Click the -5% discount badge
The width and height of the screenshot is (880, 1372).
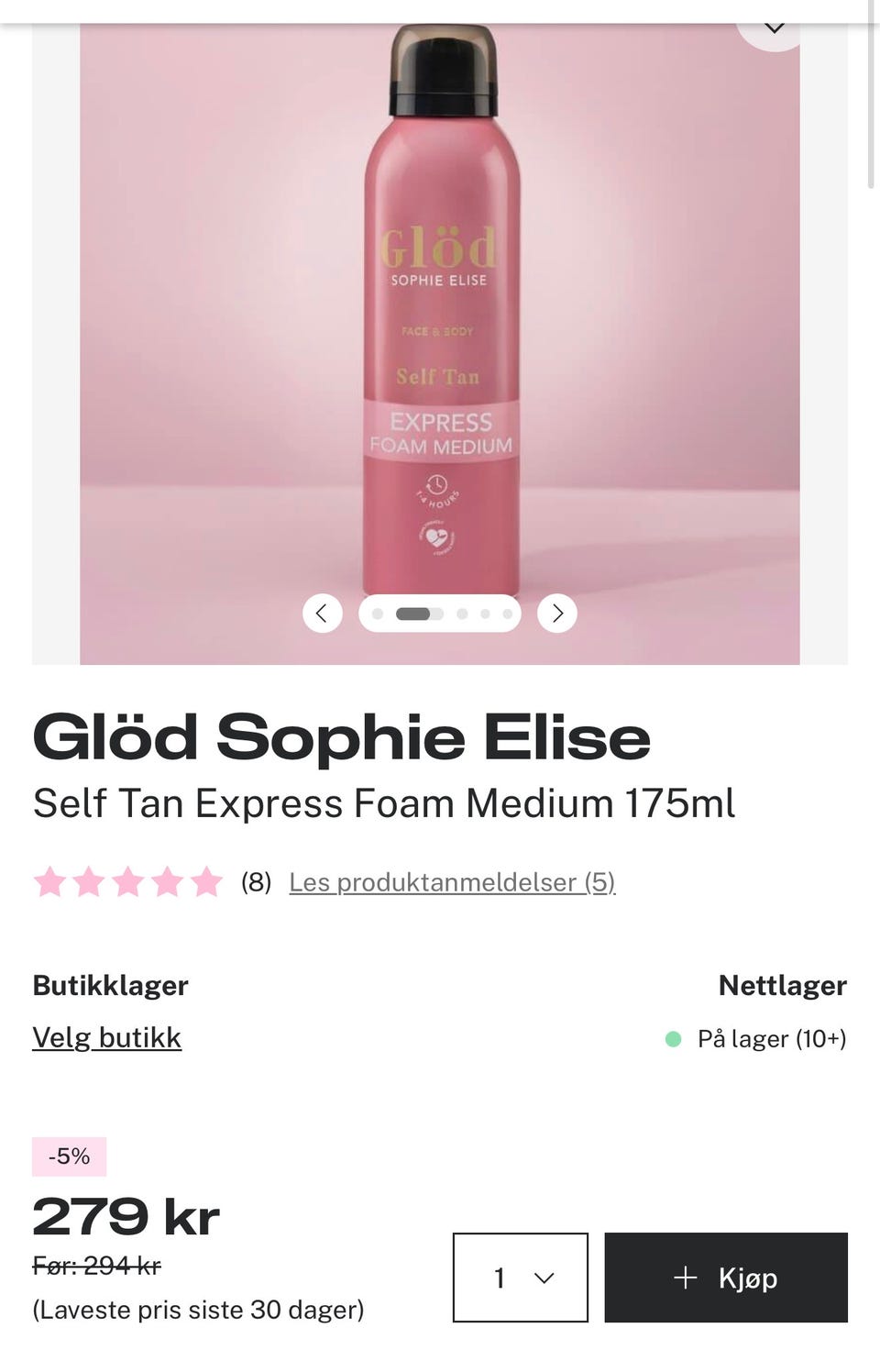pos(68,1156)
